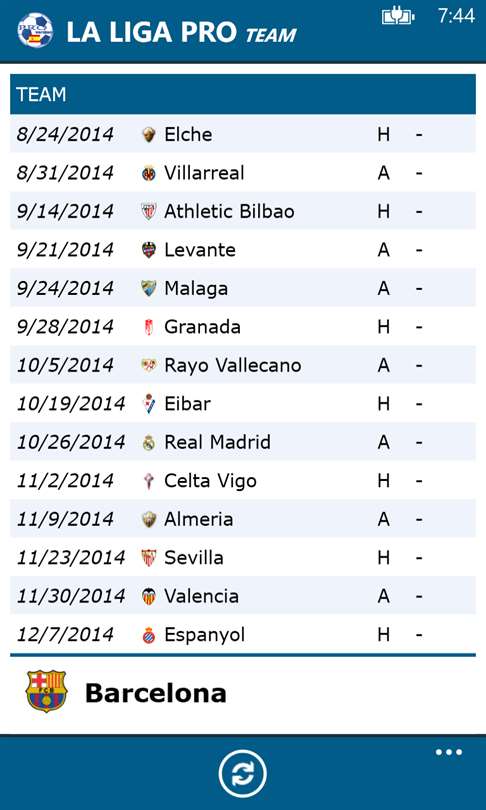Open the three-dot app bar menu

point(448,752)
